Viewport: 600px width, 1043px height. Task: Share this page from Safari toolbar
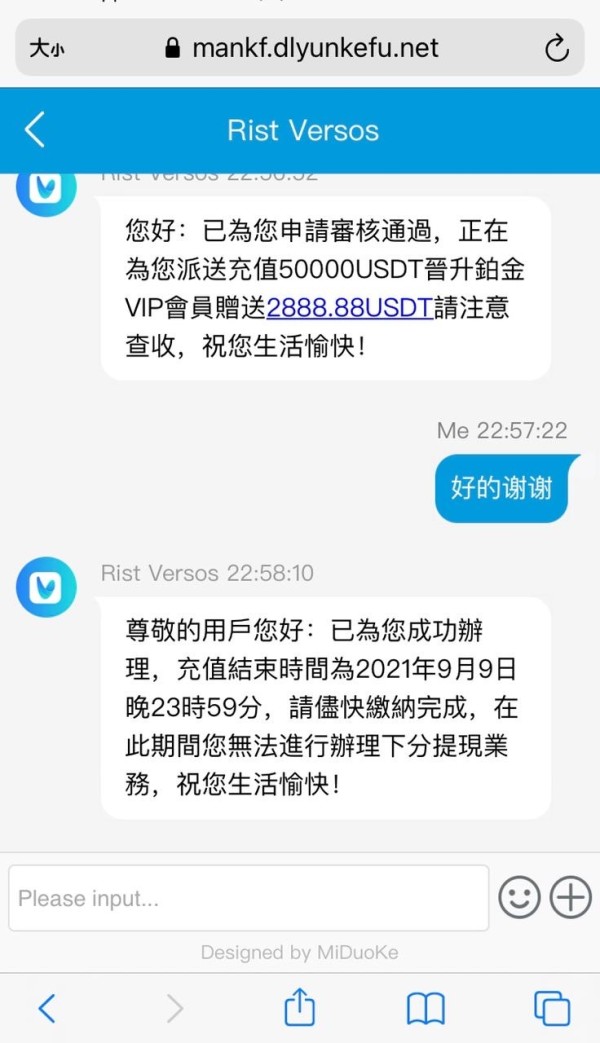point(299,1007)
